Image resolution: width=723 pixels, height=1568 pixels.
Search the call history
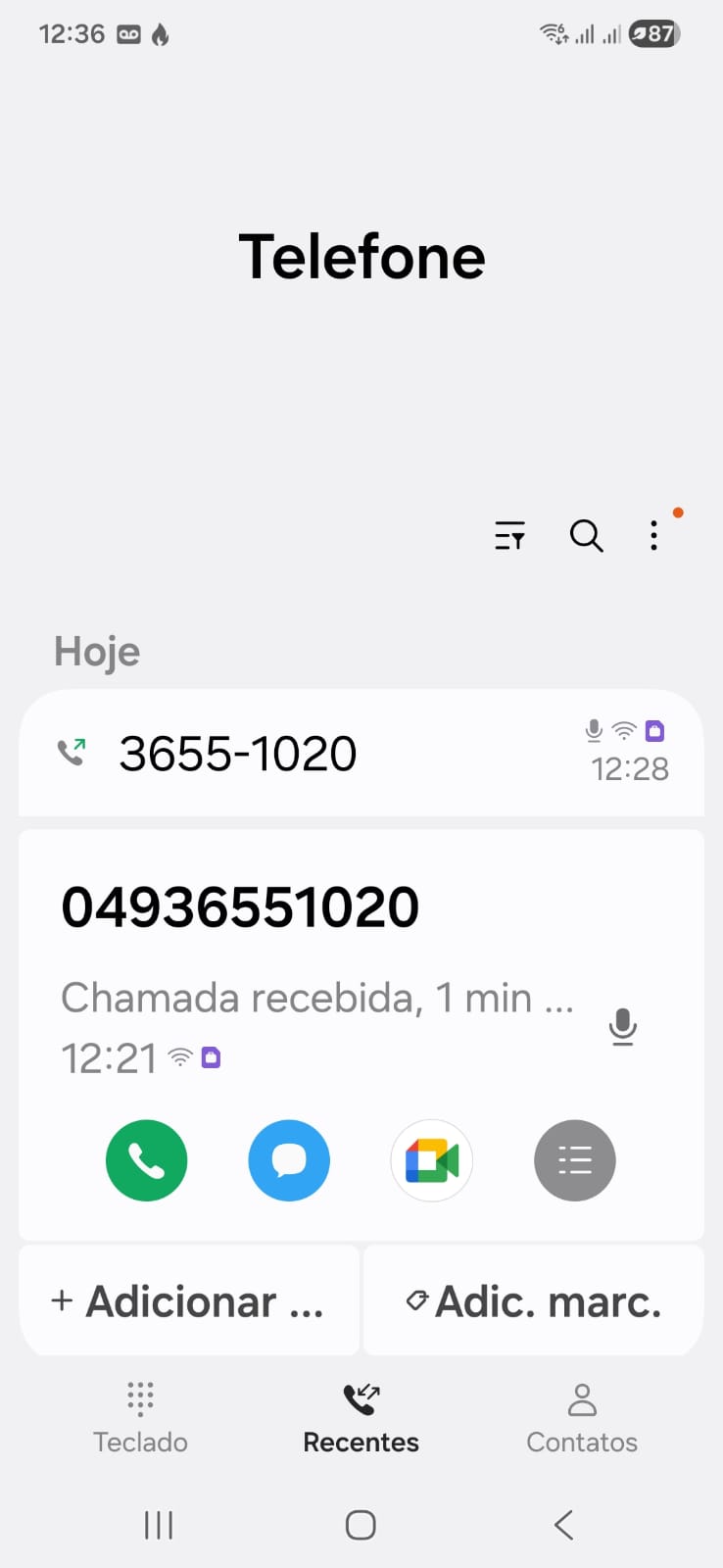(x=586, y=536)
